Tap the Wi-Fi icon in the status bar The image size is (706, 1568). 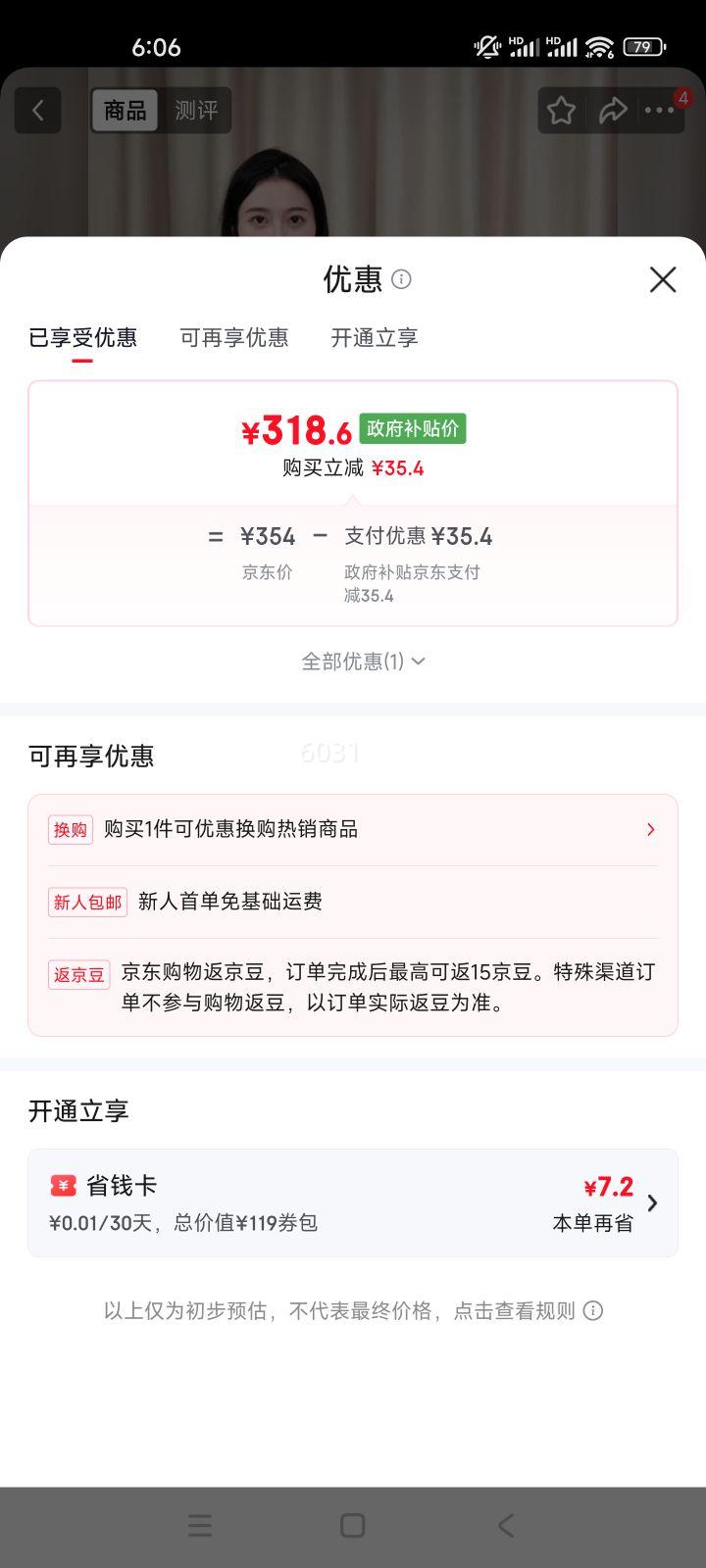pos(599,45)
